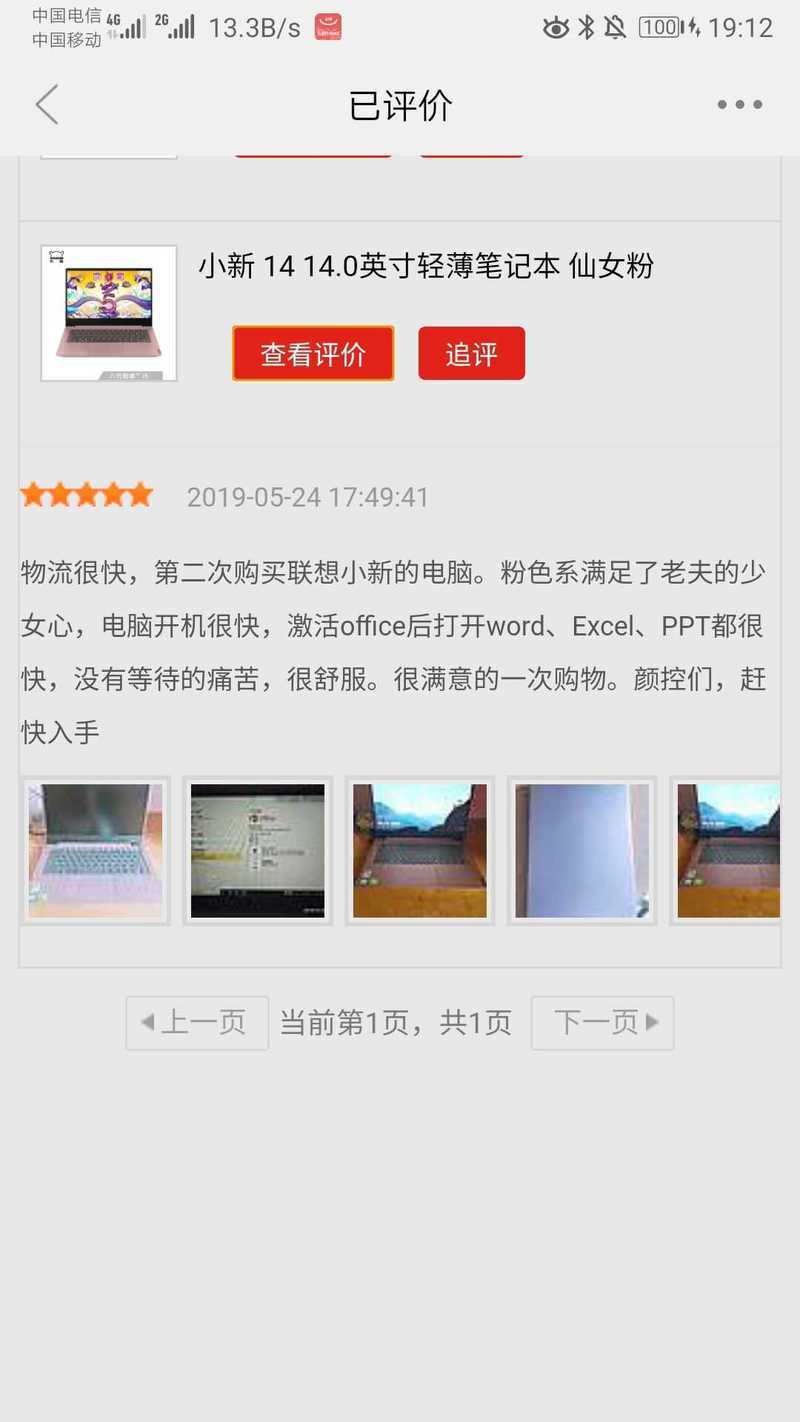The height and width of the screenshot is (1422, 800).
Task: View the first review photo of the keyboard
Action: (x=95, y=851)
